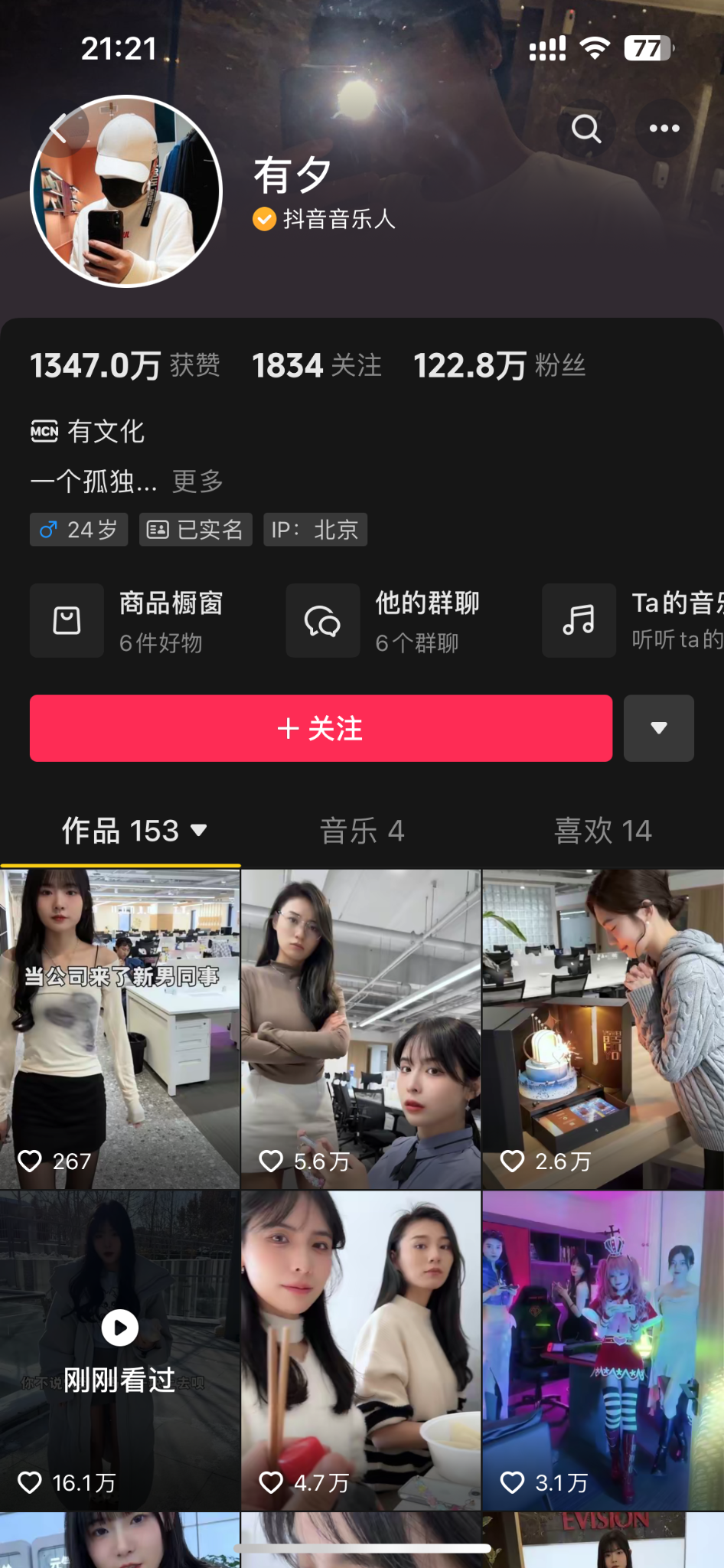Expand the arrow next to the follow button
Viewport: 724px width, 1568px height.
coord(658,728)
